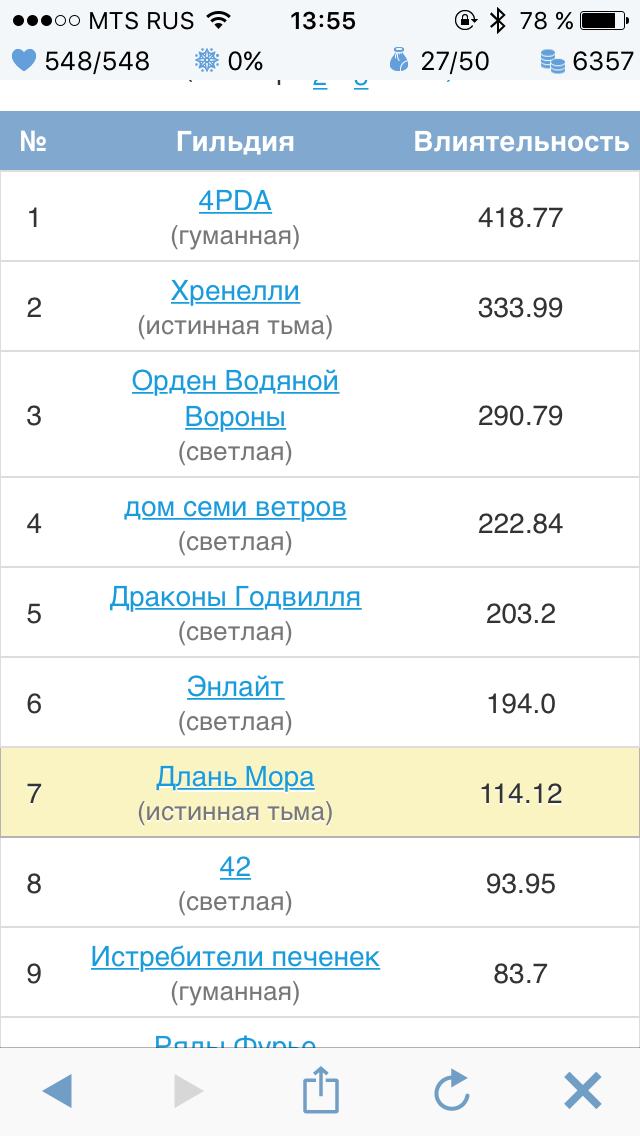
Task: Open Драконы Годвилля guild link
Action: point(235,598)
